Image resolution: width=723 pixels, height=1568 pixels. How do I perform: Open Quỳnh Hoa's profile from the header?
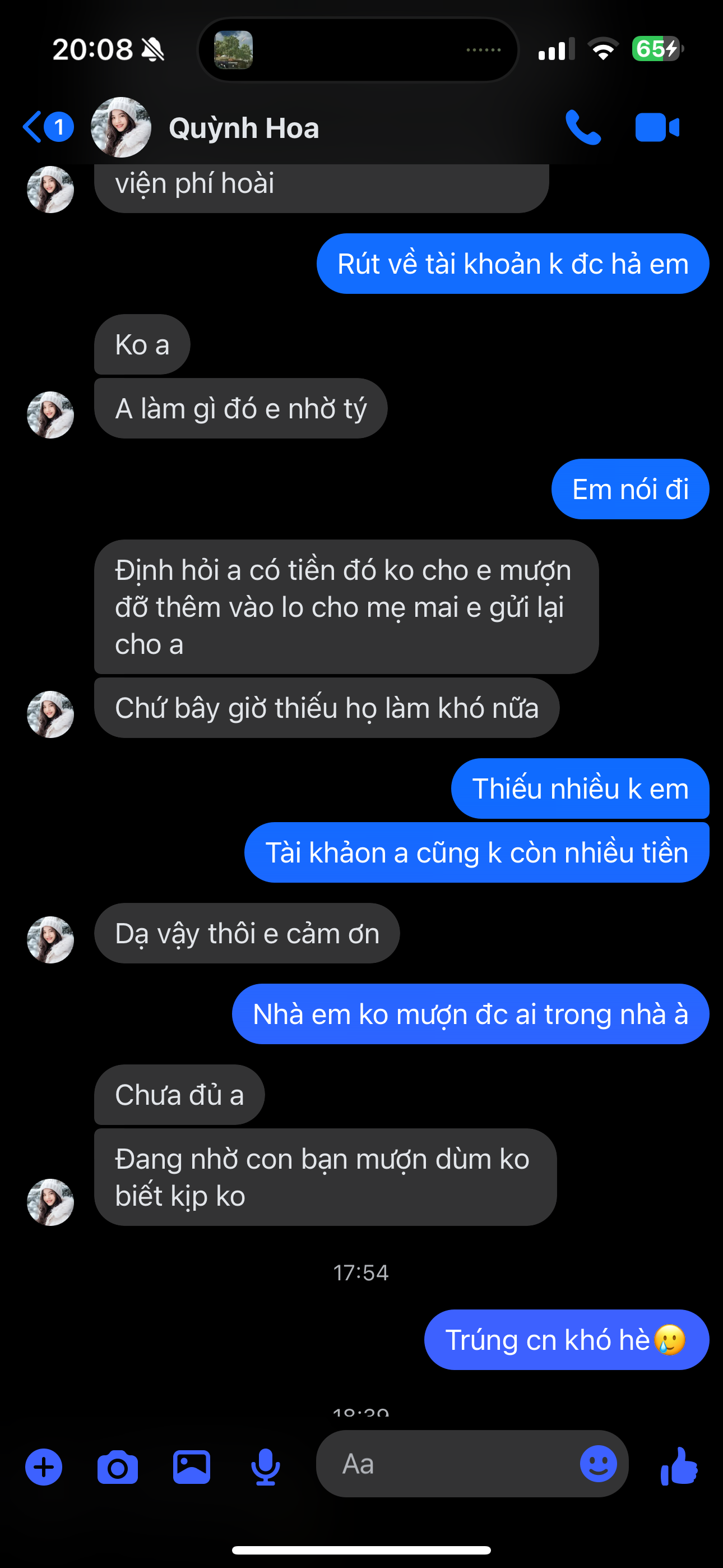click(243, 128)
